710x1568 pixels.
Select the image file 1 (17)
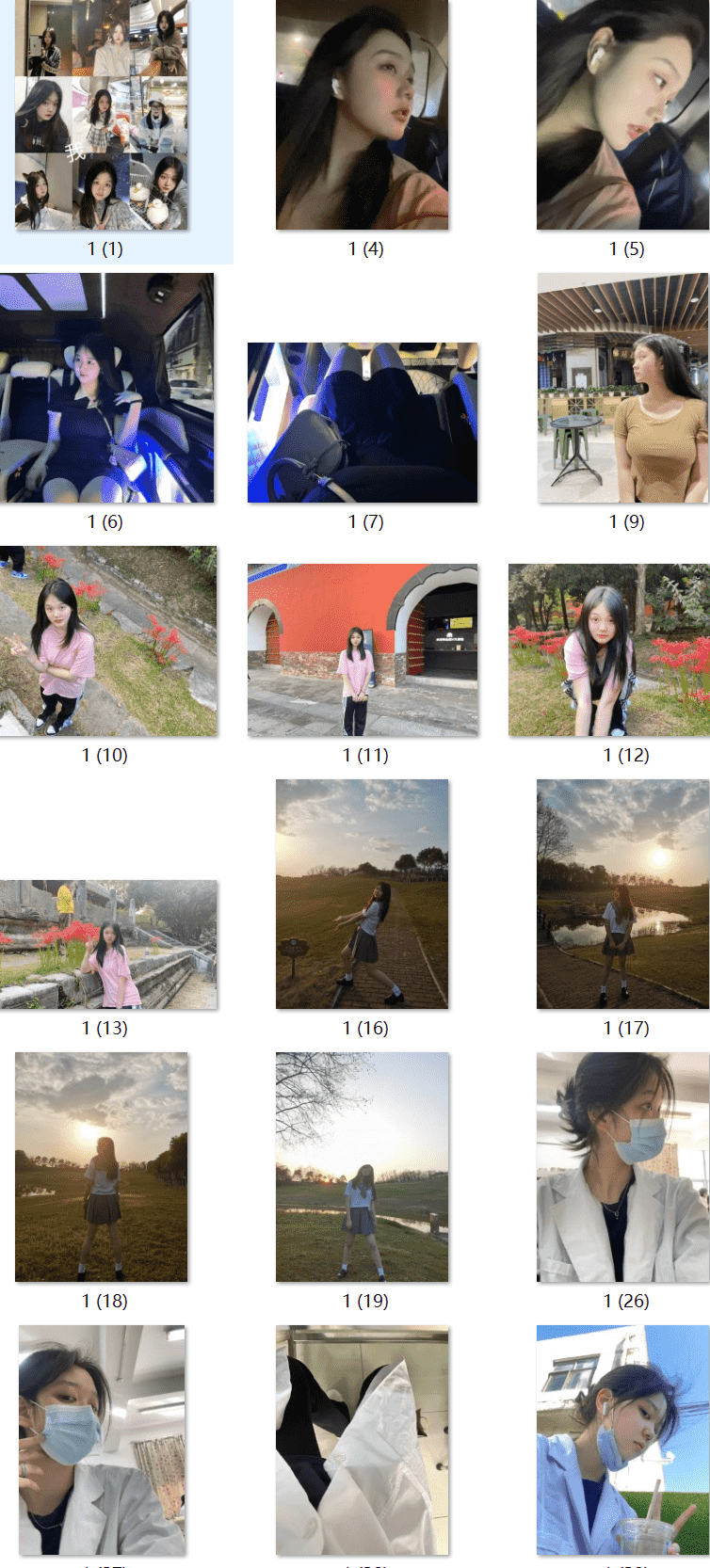622,894
